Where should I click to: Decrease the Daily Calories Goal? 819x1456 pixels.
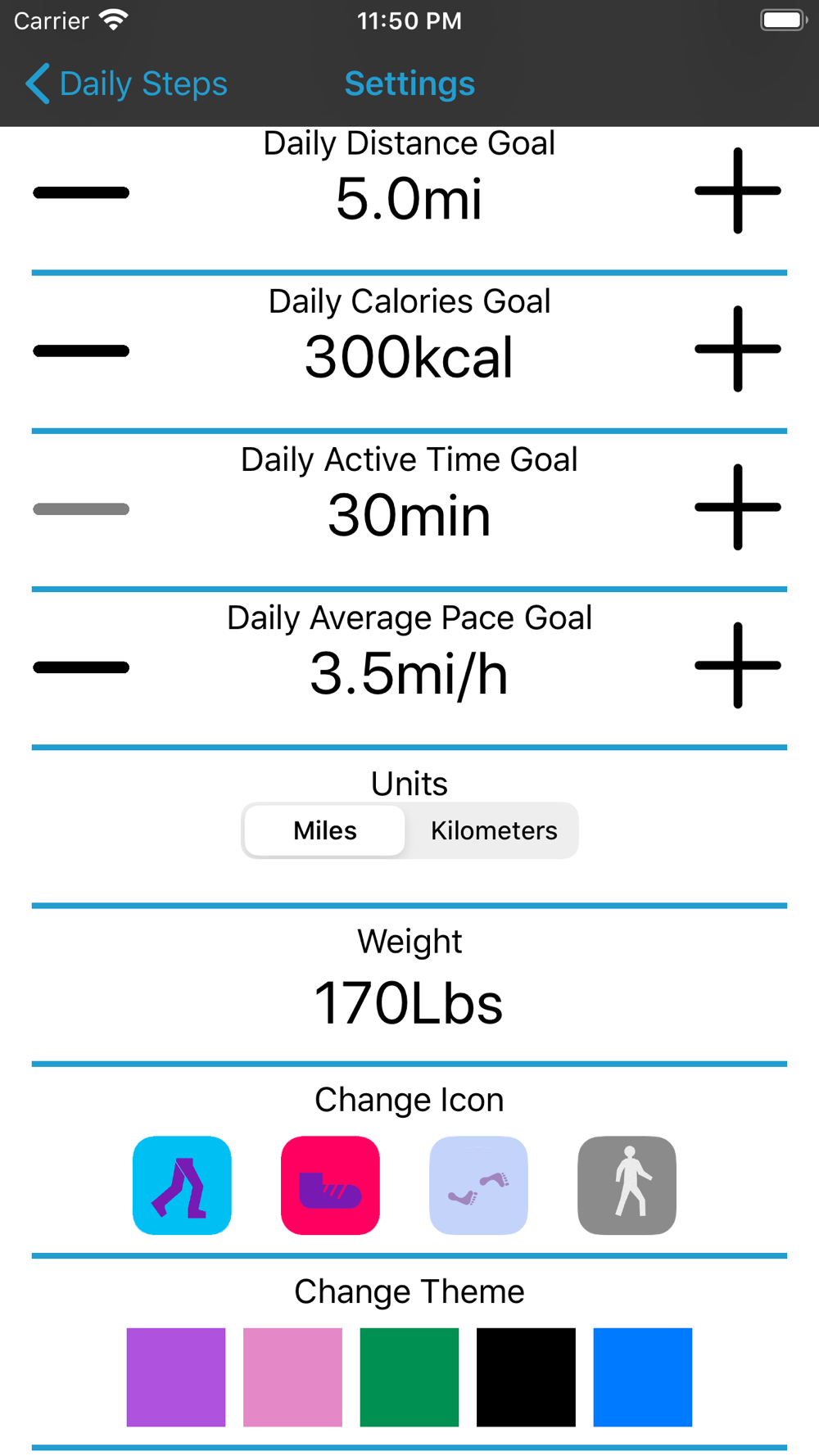tap(81, 350)
